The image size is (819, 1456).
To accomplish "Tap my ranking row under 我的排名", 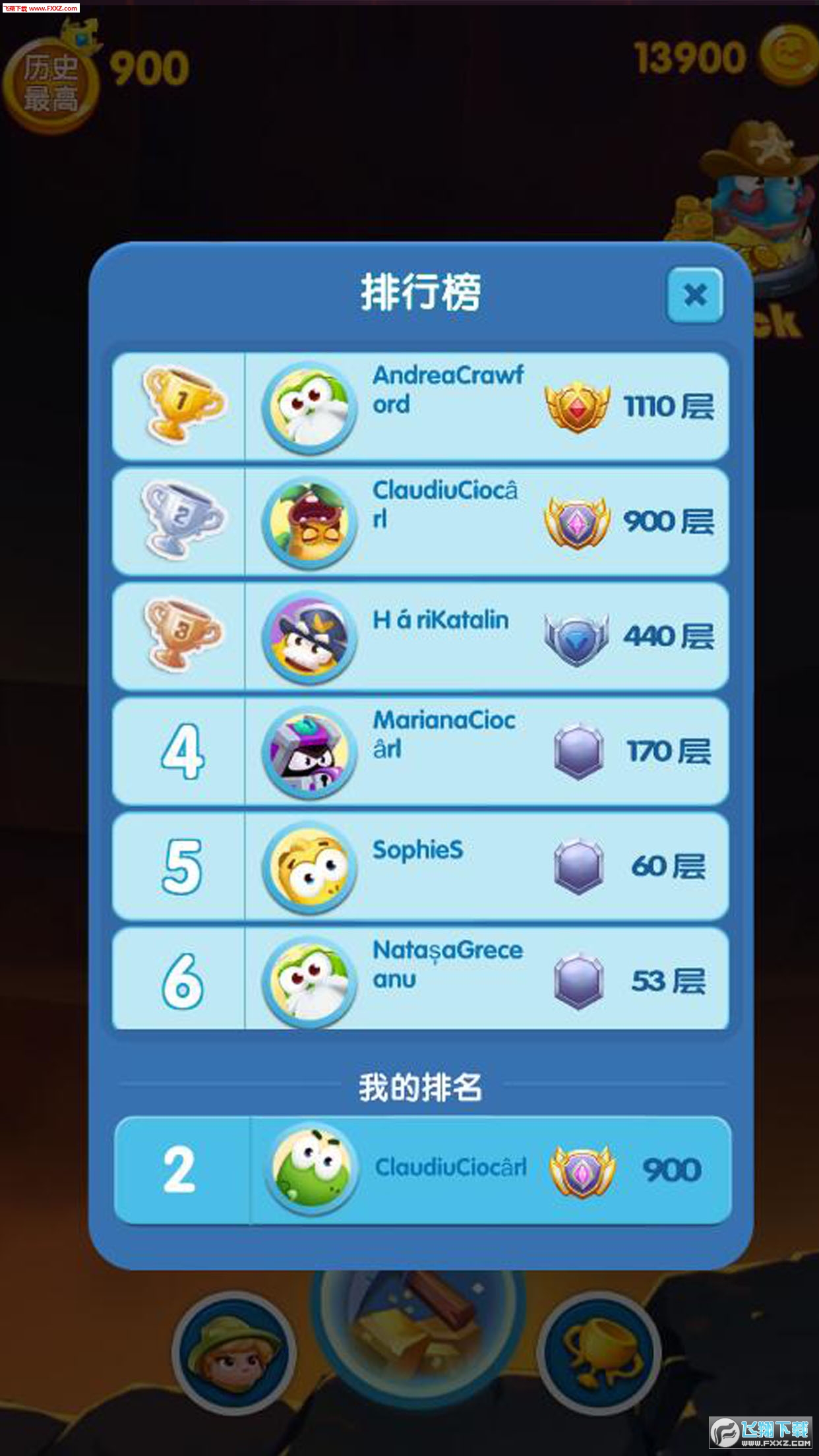I will click(x=422, y=1170).
